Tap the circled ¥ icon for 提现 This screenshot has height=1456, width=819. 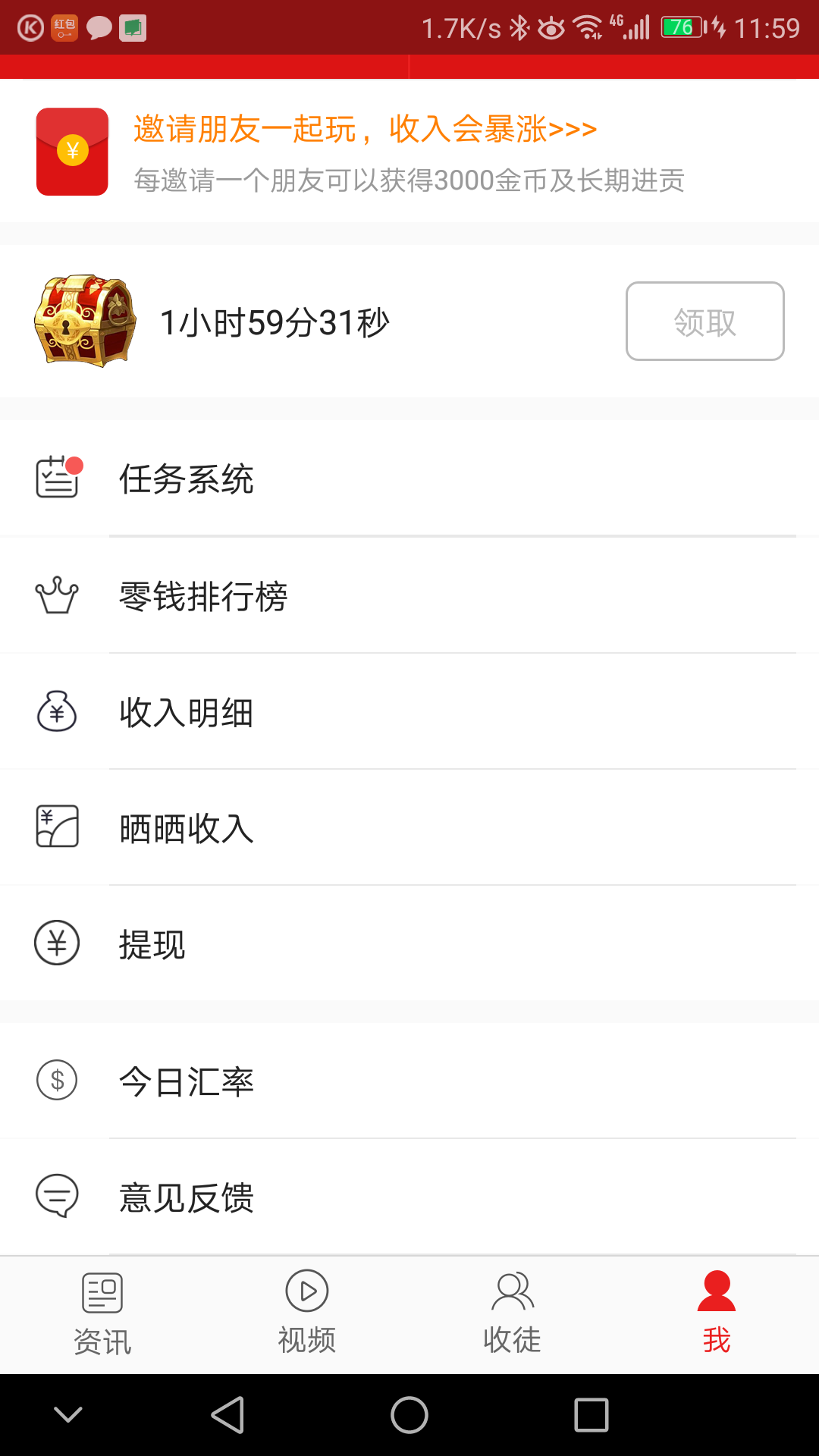[x=55, y=943]
